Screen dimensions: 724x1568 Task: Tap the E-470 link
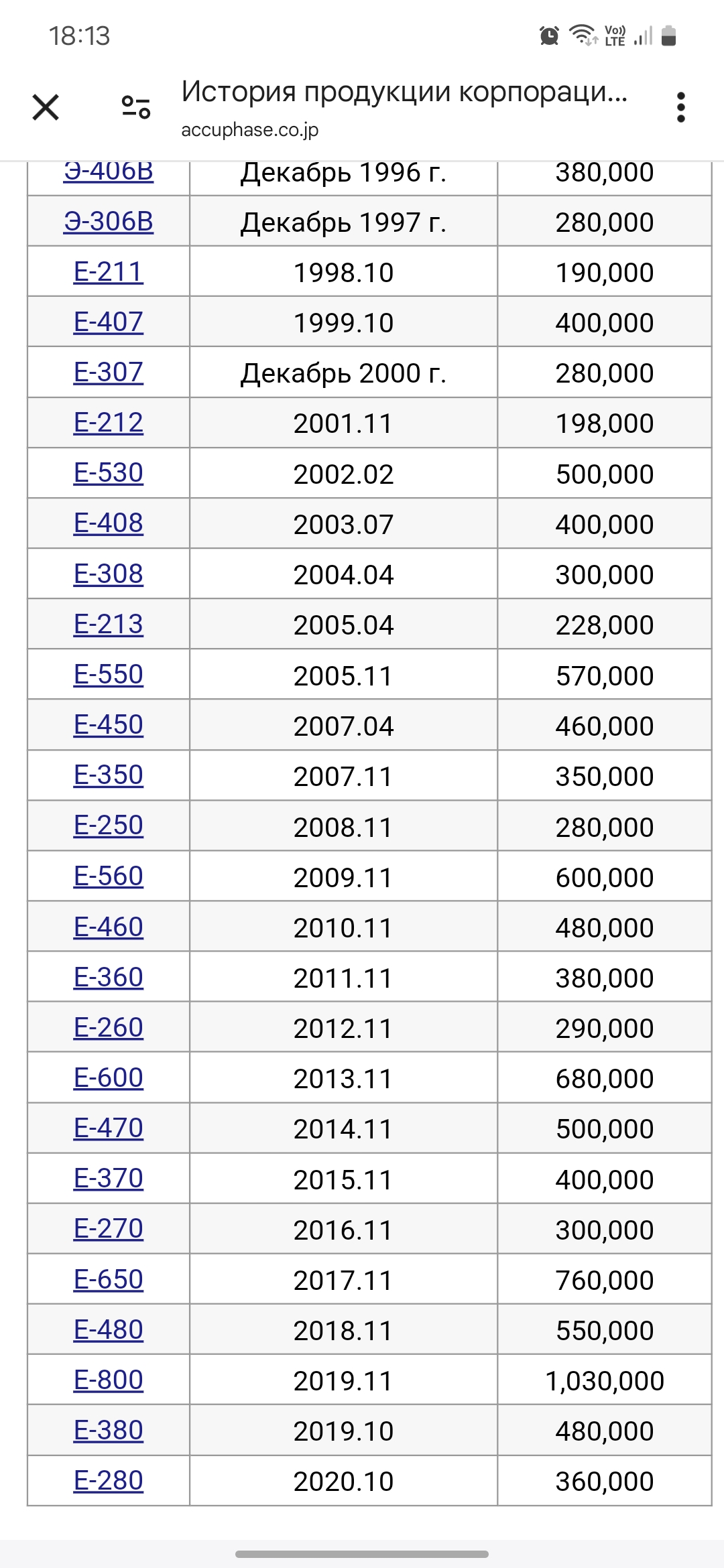(x=109, y=1128)
